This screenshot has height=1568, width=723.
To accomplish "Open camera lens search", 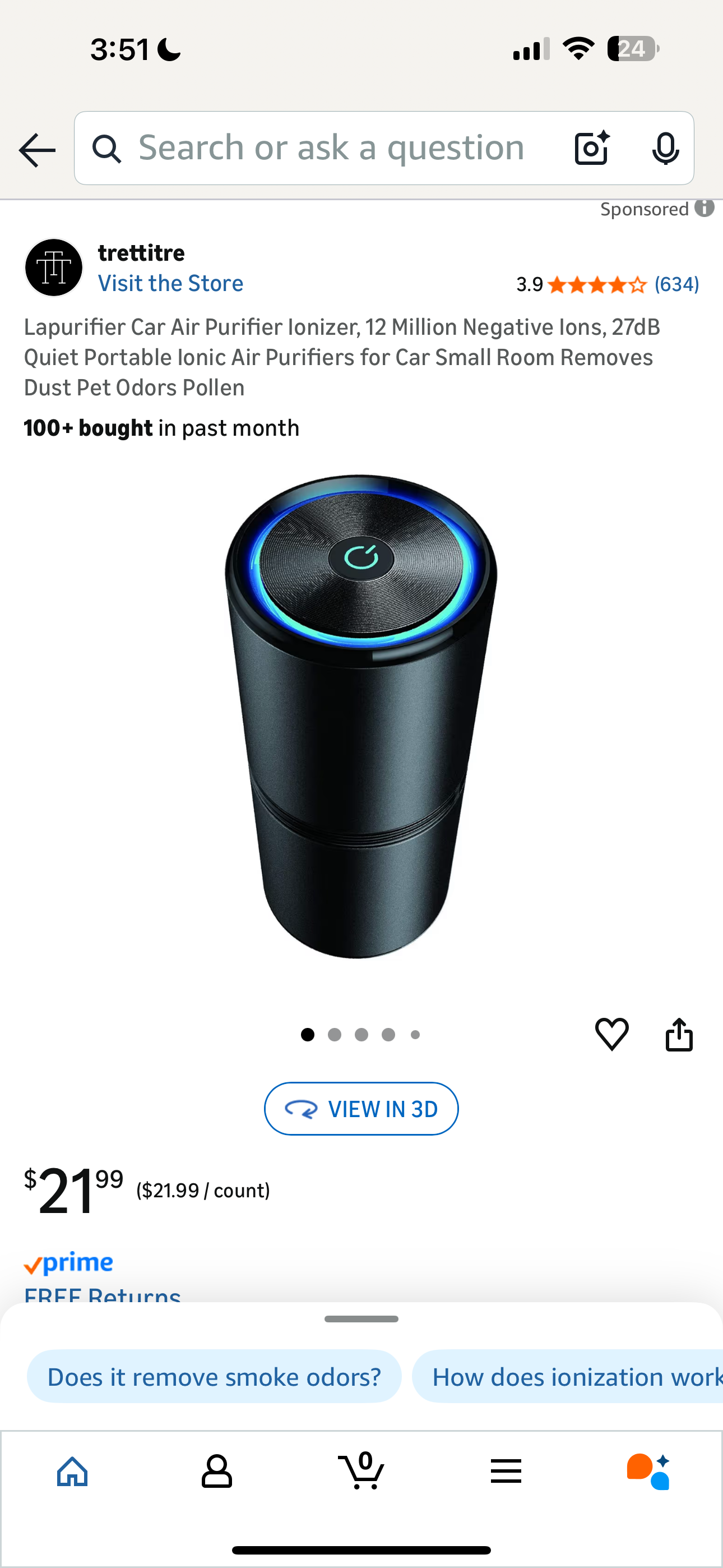I will click(591, 148).
